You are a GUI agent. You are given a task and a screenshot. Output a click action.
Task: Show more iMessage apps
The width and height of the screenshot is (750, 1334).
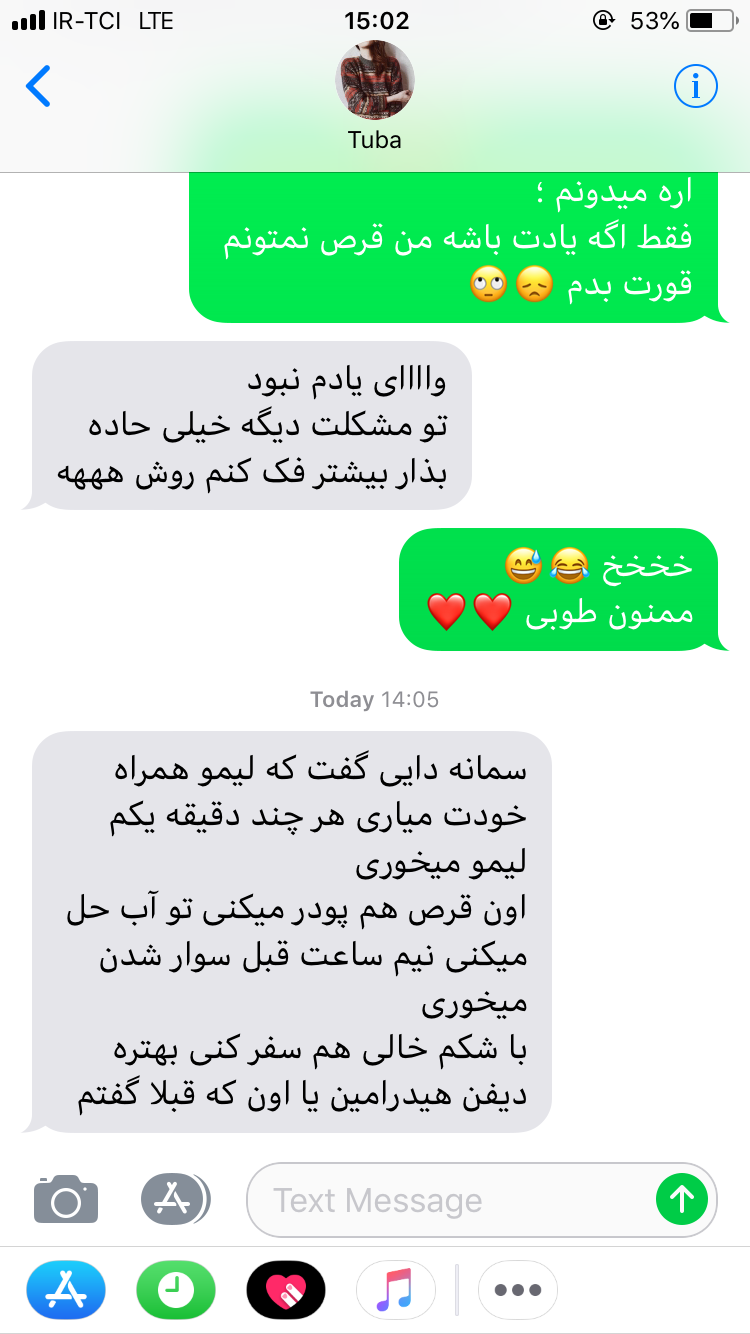(518, 1290)
